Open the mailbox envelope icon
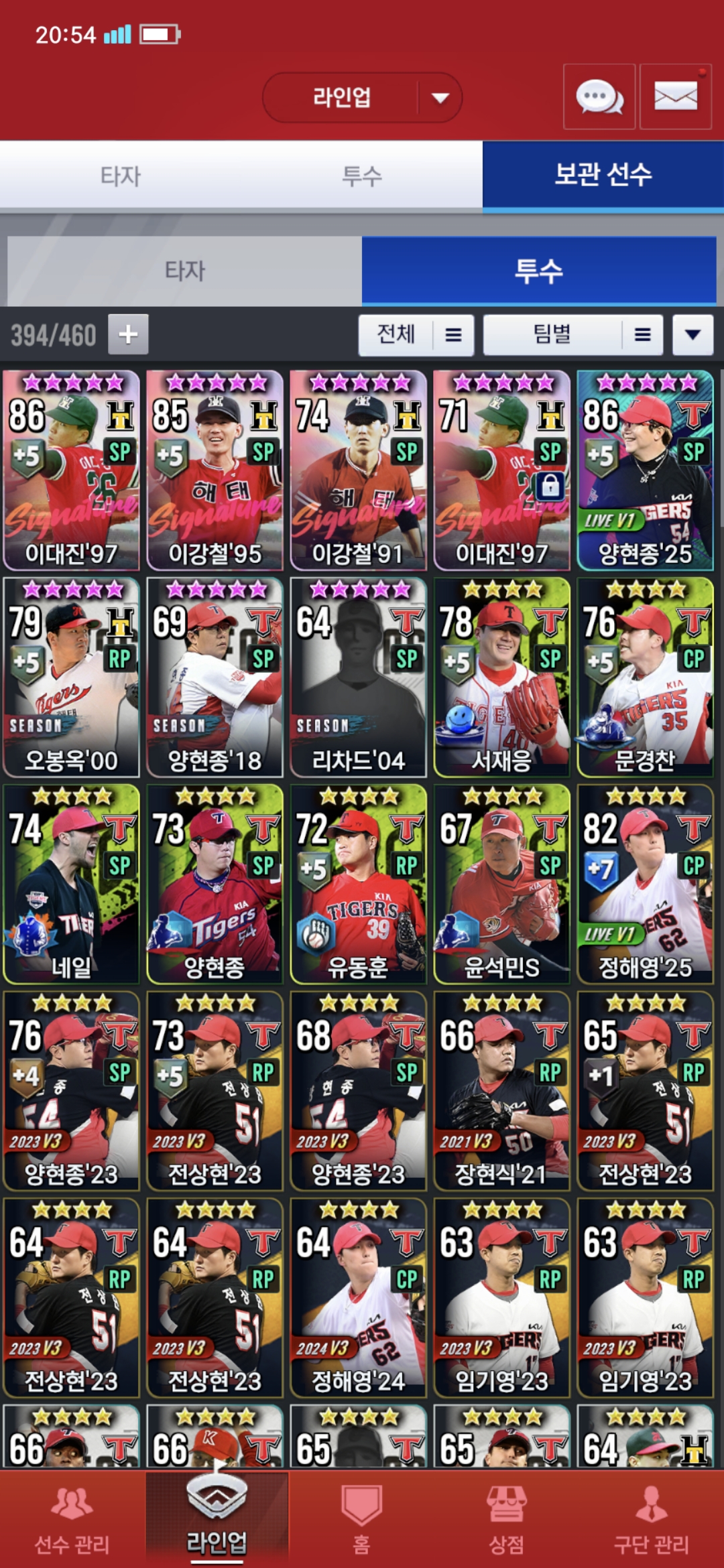This screenshot has width=724, height=1568. 675,97
